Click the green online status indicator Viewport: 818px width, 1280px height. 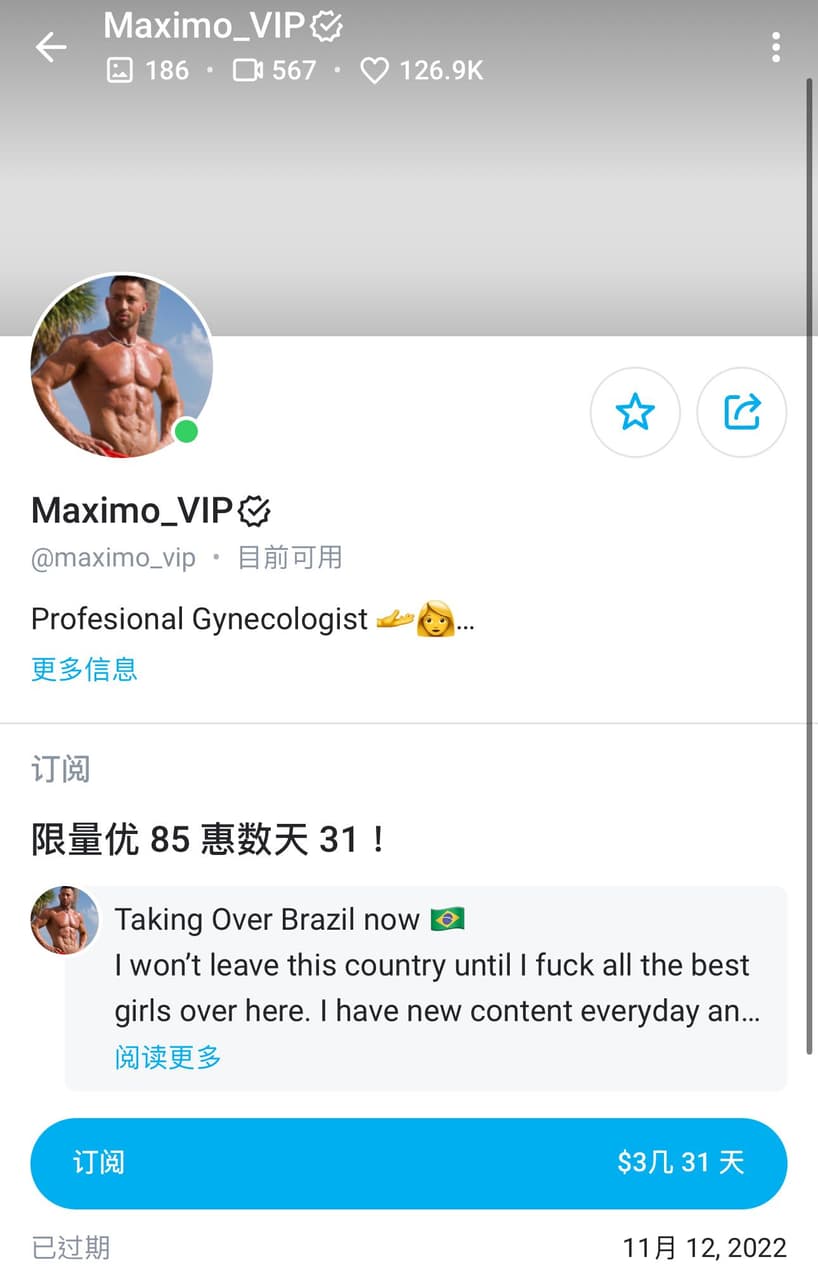(185, 431)
